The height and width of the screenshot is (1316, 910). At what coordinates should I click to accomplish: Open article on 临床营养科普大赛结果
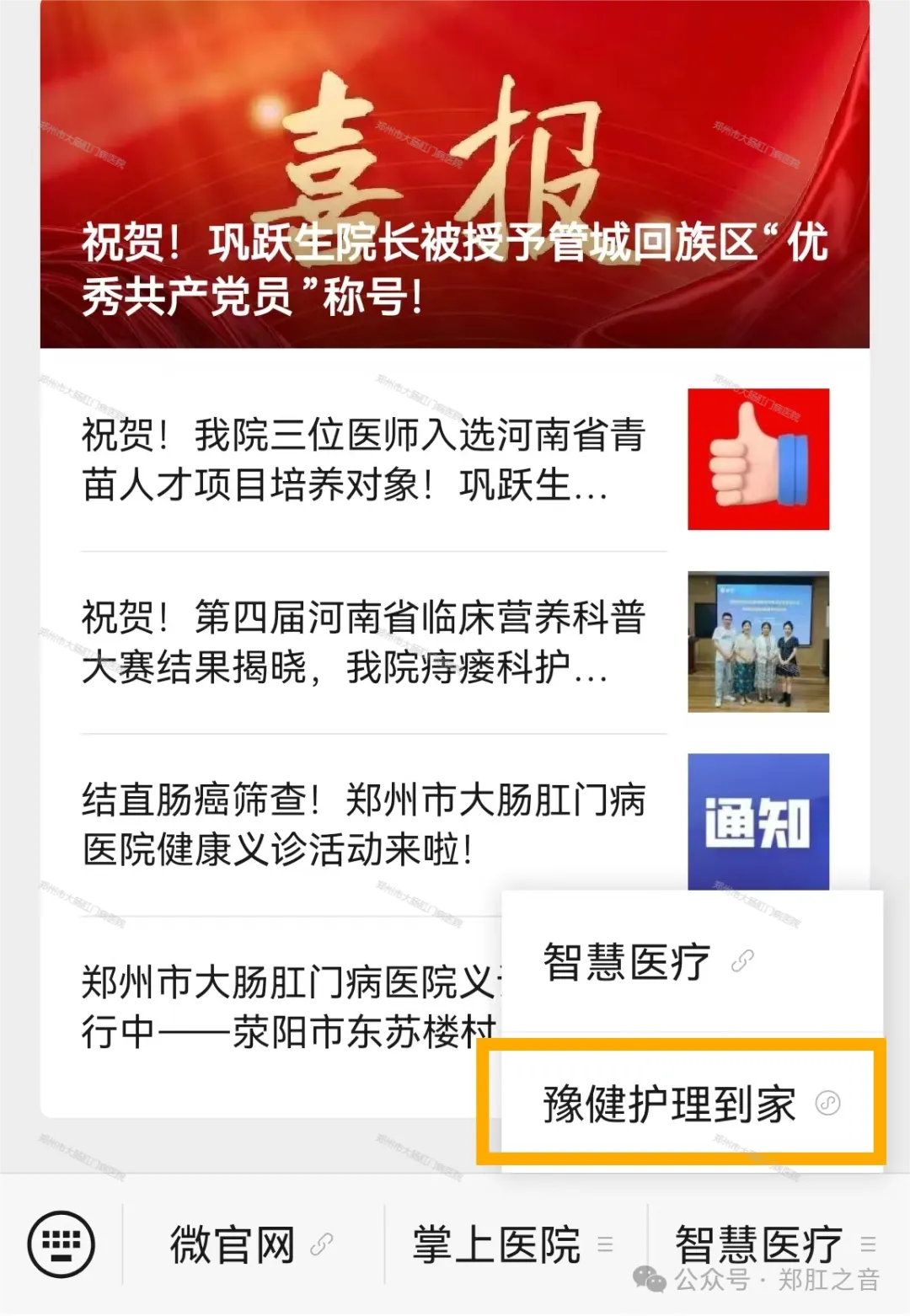364,642
